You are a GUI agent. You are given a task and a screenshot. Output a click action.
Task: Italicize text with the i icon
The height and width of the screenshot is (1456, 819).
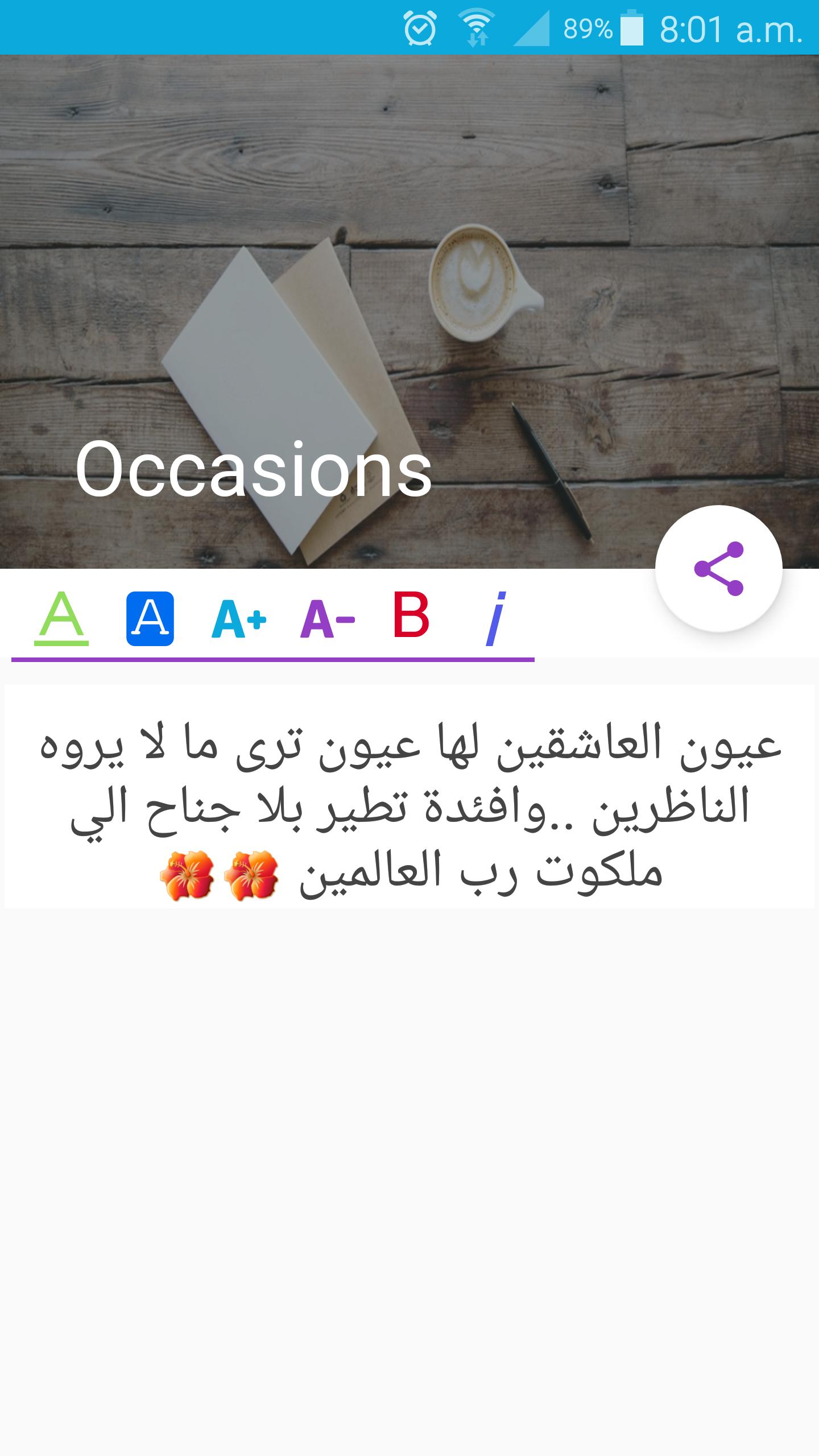[x=496, y=619]
